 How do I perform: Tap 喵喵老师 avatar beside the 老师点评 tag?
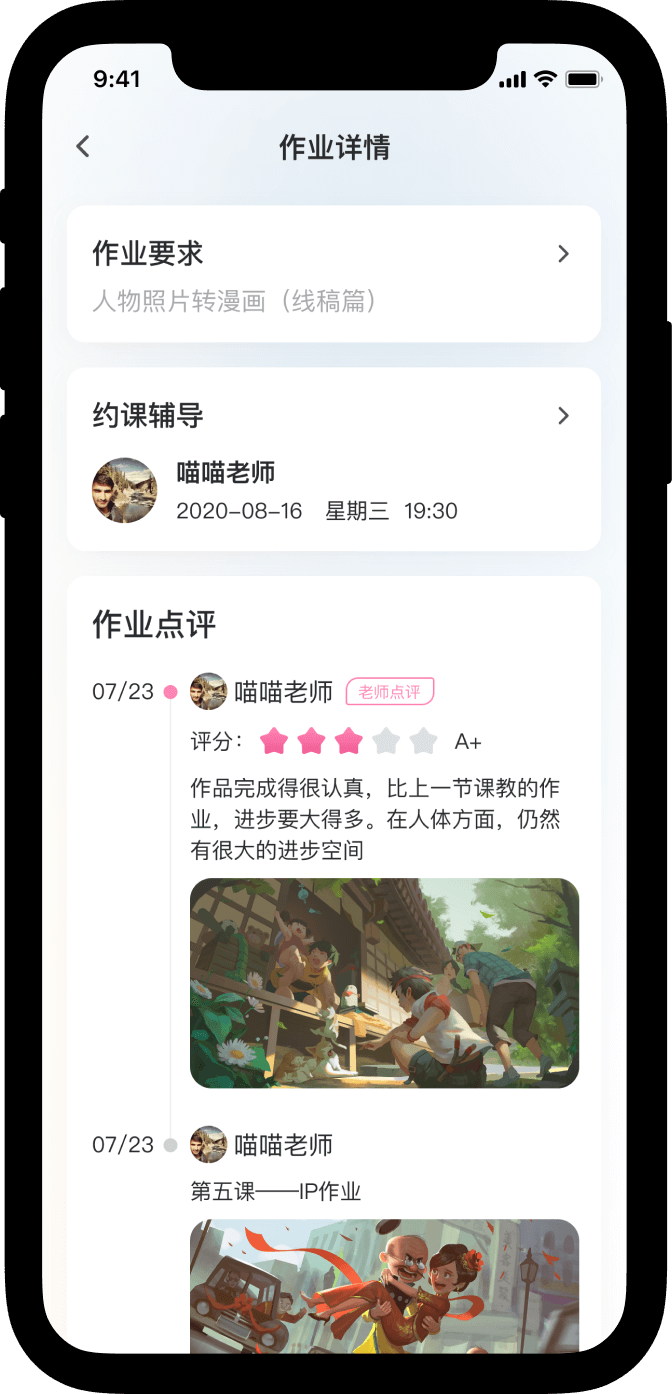point(208,691)
